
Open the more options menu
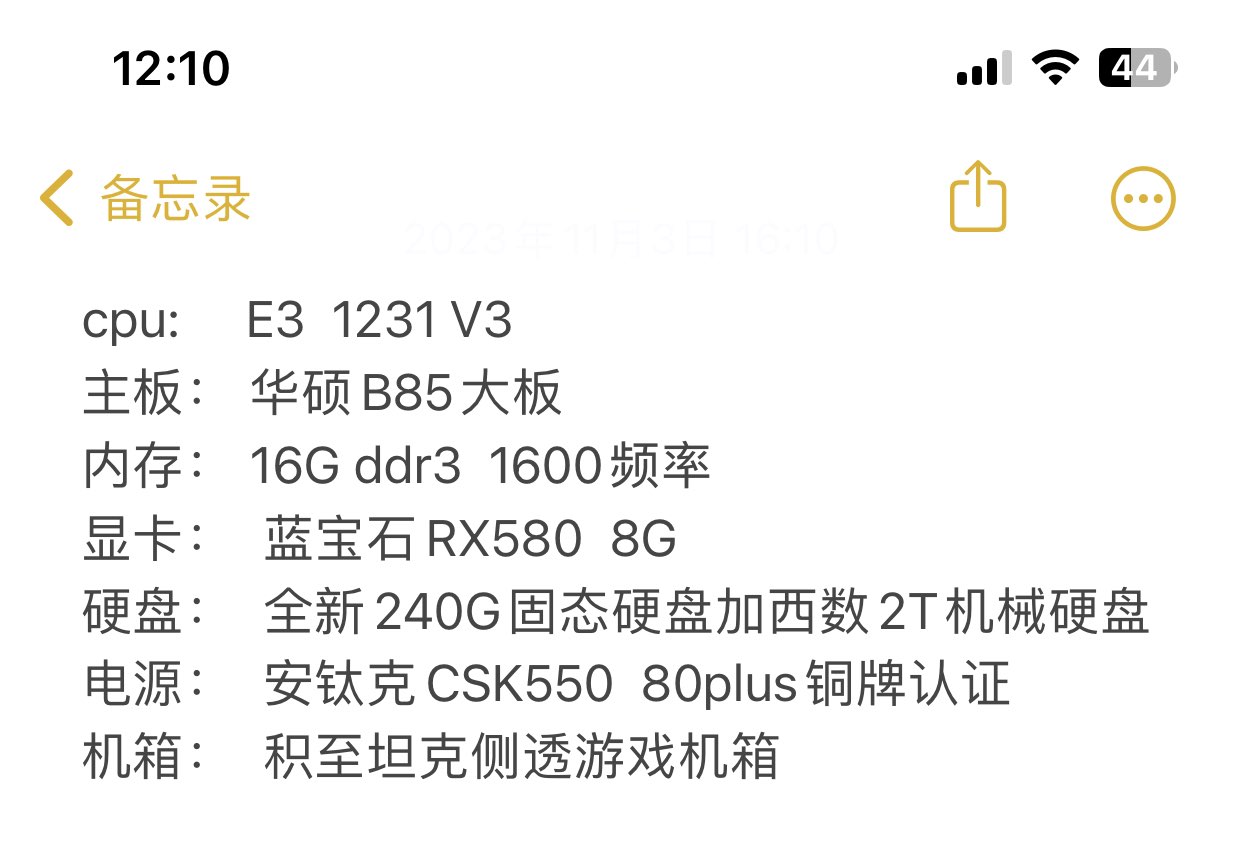1143,198
